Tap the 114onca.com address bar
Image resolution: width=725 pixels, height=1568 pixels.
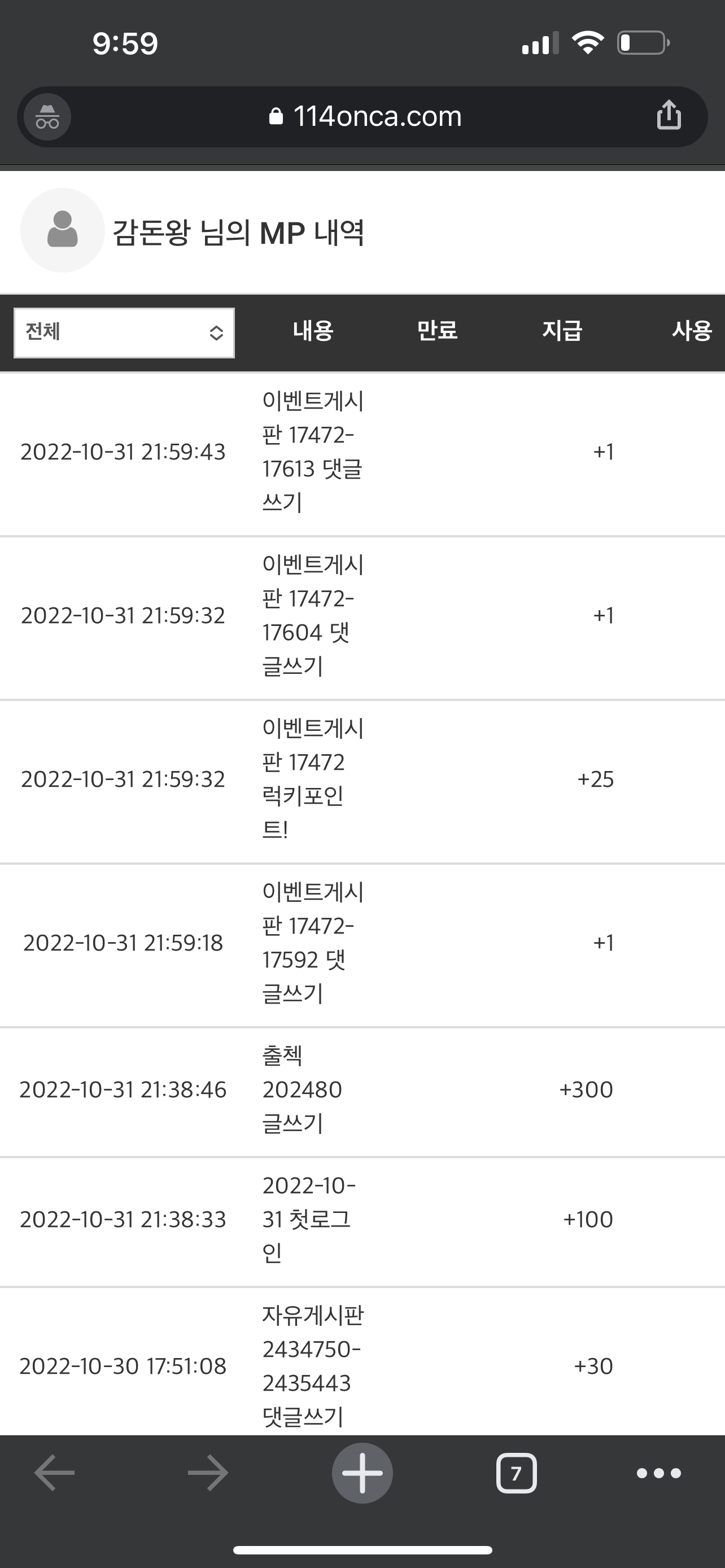(365, 116)
